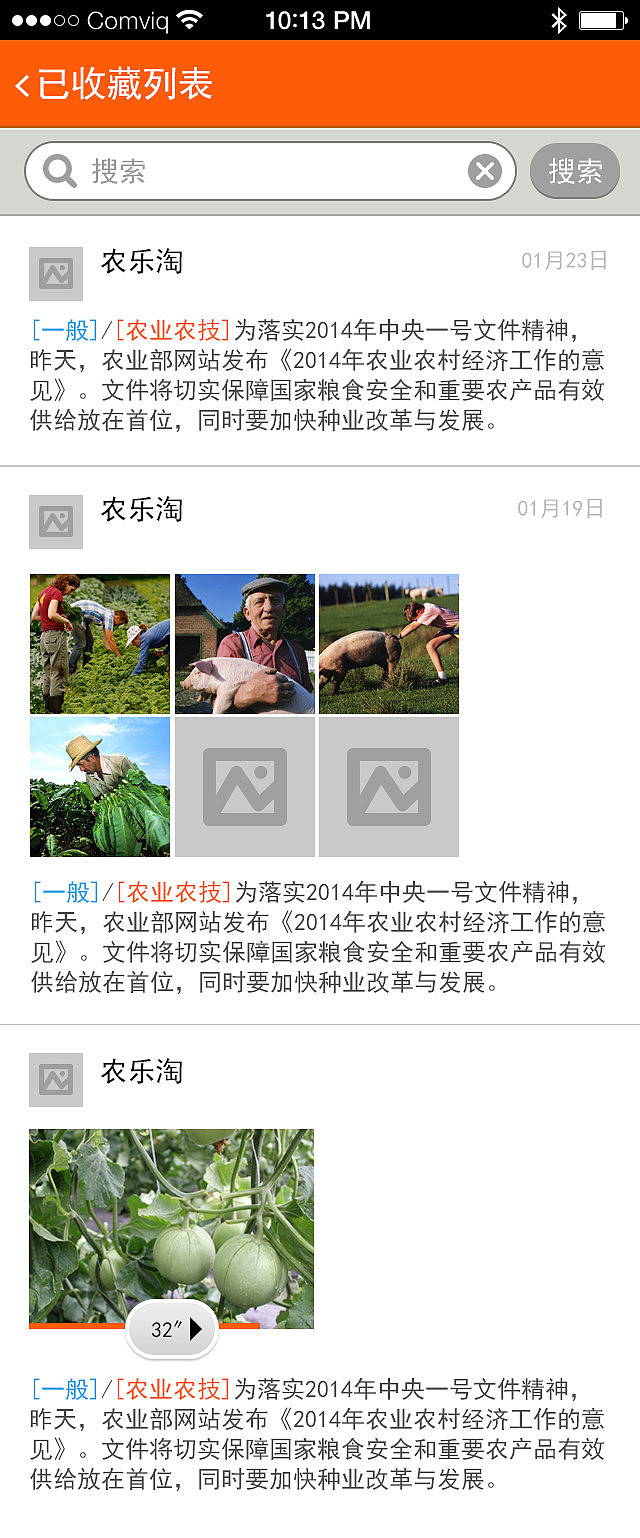Image resolution: width=640 pixels, height=1538 pixels.
Task: View photo of farmers harvesting in the field
Action: pyautogui.click(x=100, y=644)
